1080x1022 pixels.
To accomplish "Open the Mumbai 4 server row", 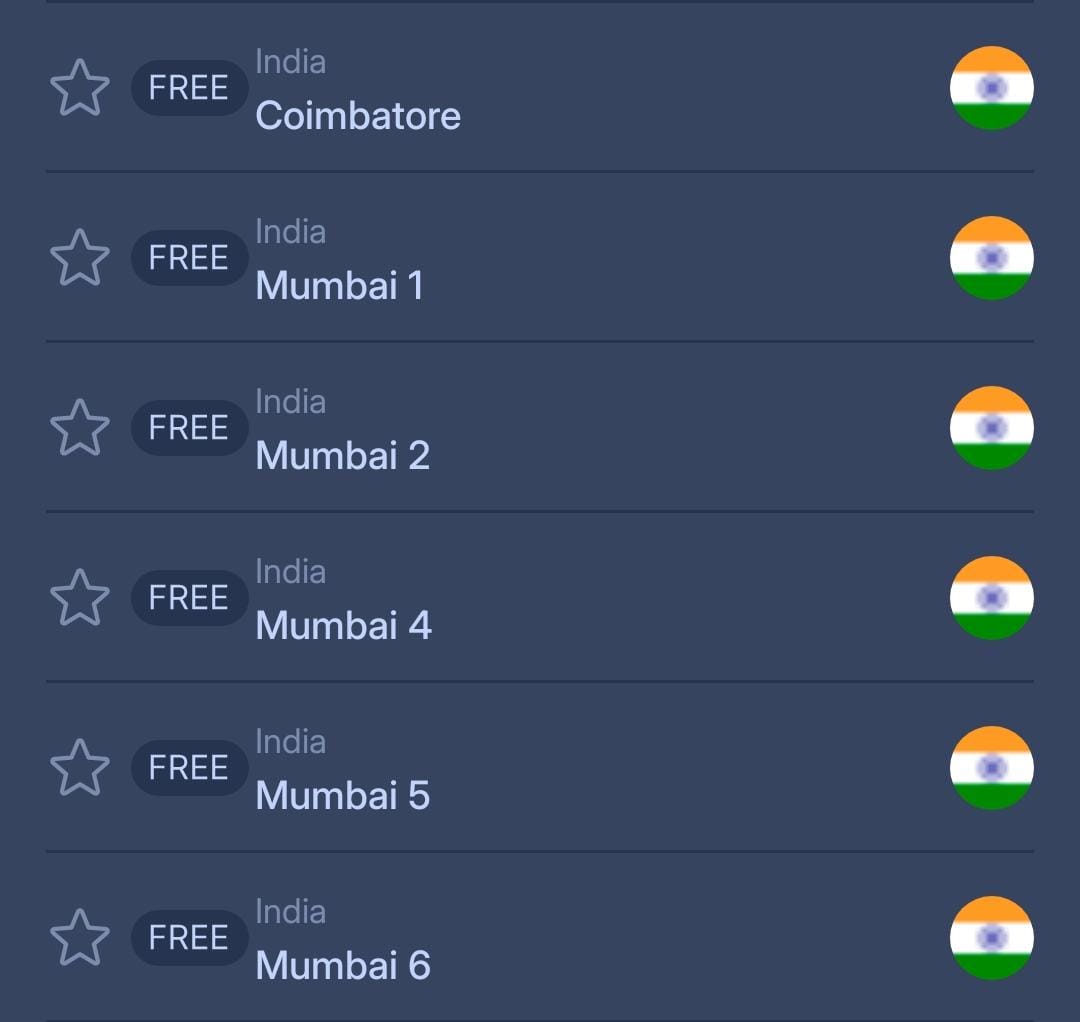I will [344, 625].
